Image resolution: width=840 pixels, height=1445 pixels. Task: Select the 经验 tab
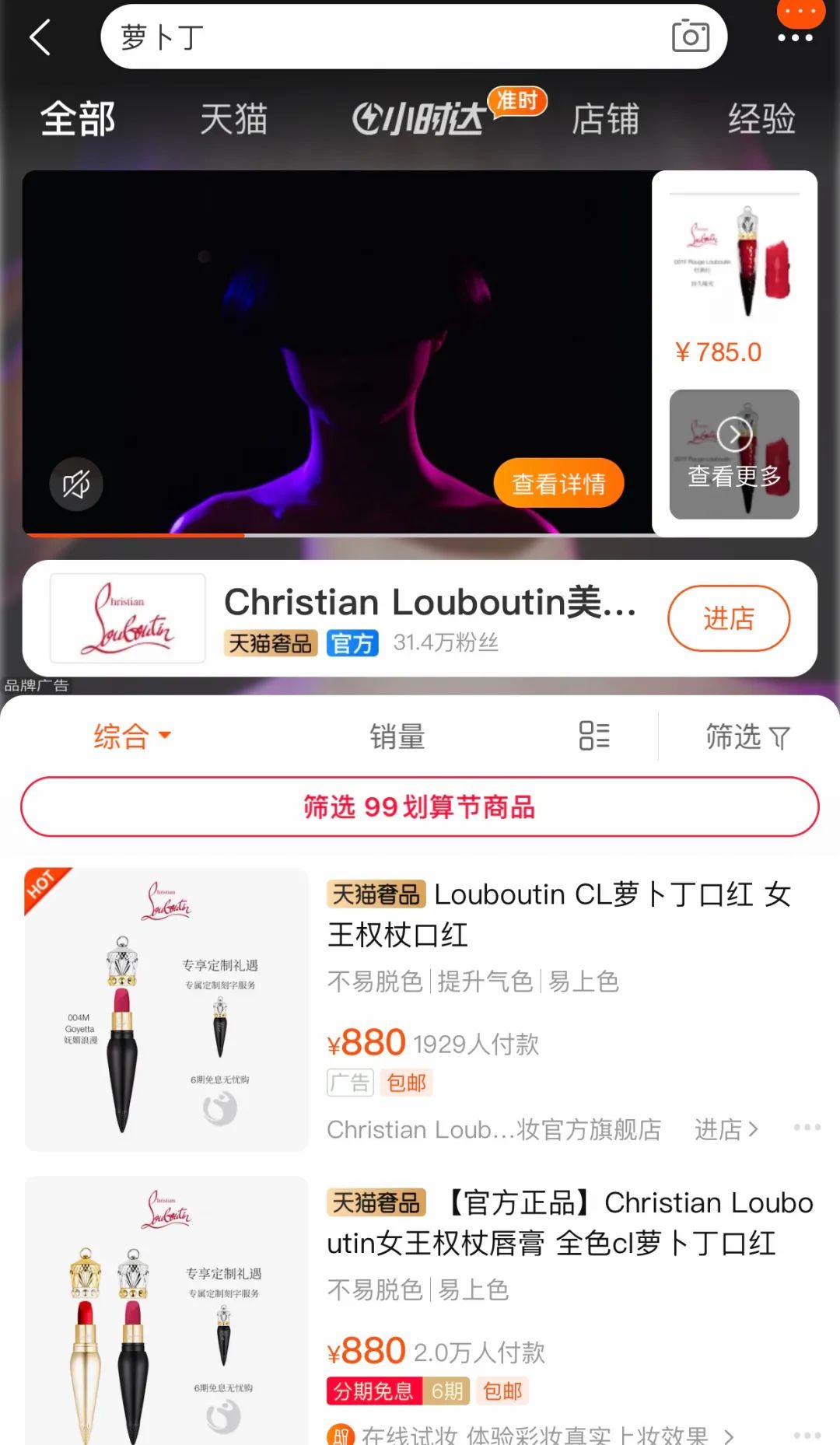point(761,119)
